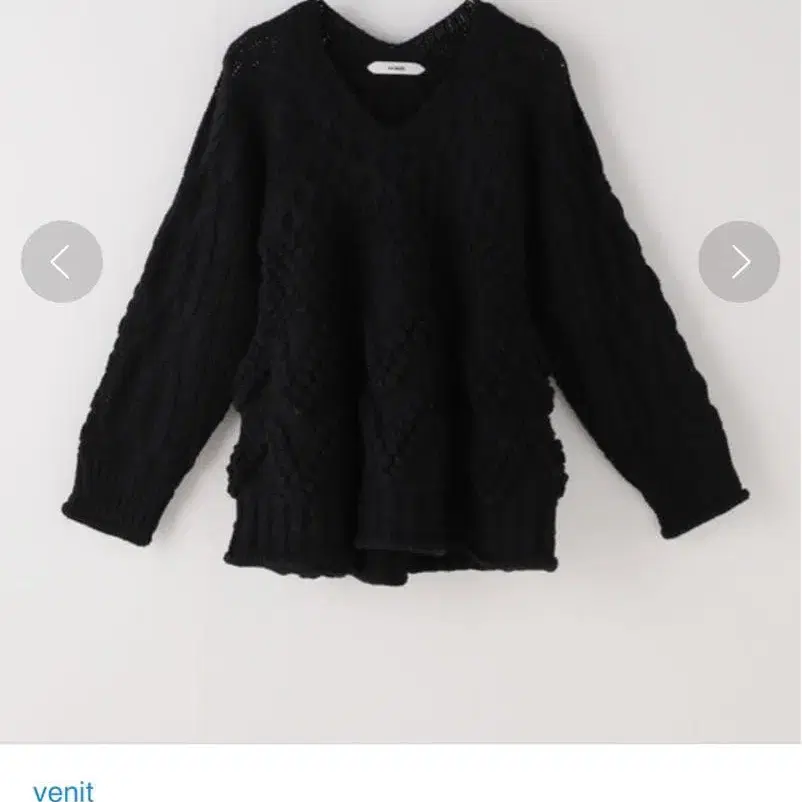Show the previous product image
The image size is (802, 802).
(x=61, y=262)
